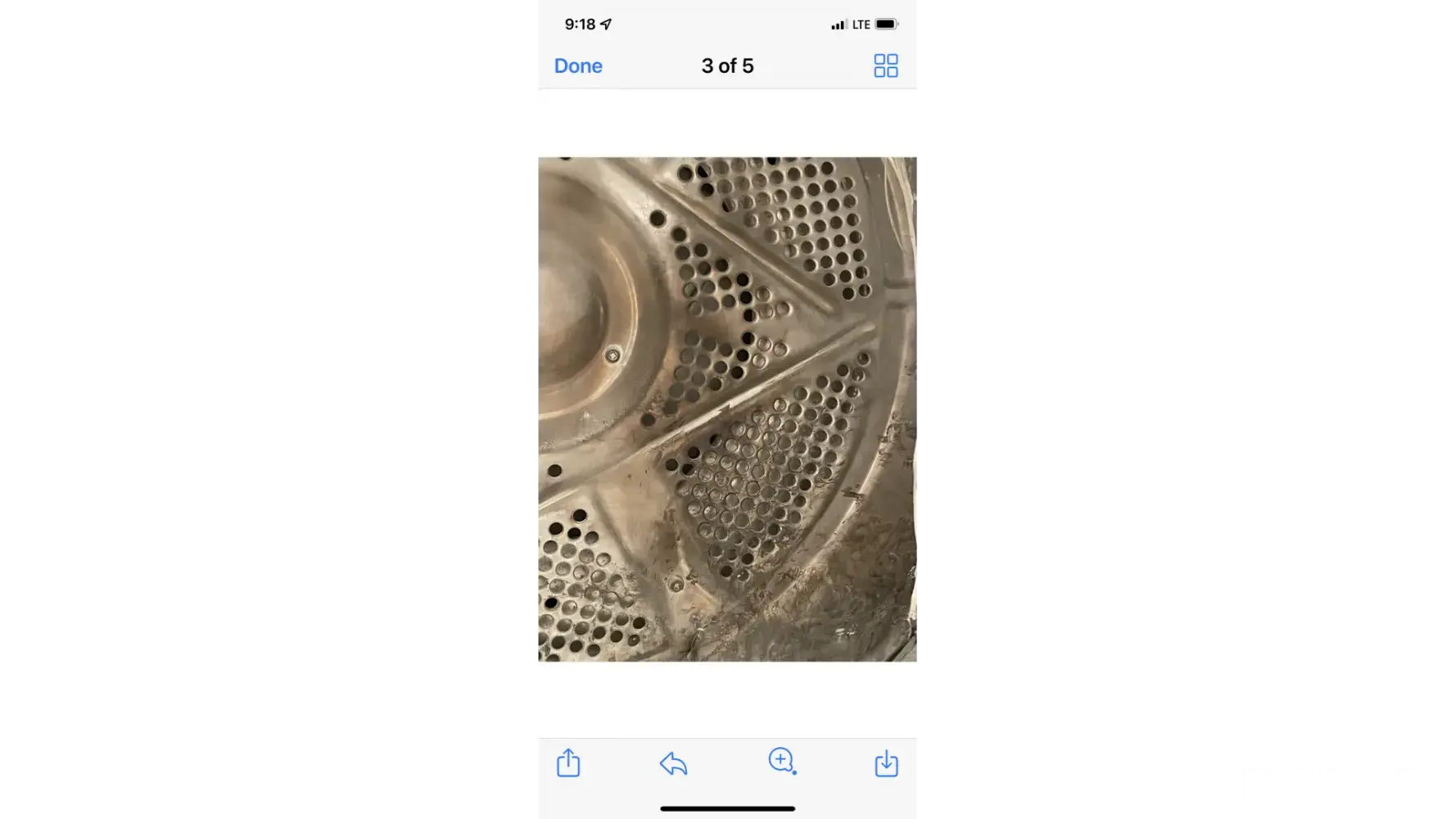Open the markup search tool

click(782, 761)
